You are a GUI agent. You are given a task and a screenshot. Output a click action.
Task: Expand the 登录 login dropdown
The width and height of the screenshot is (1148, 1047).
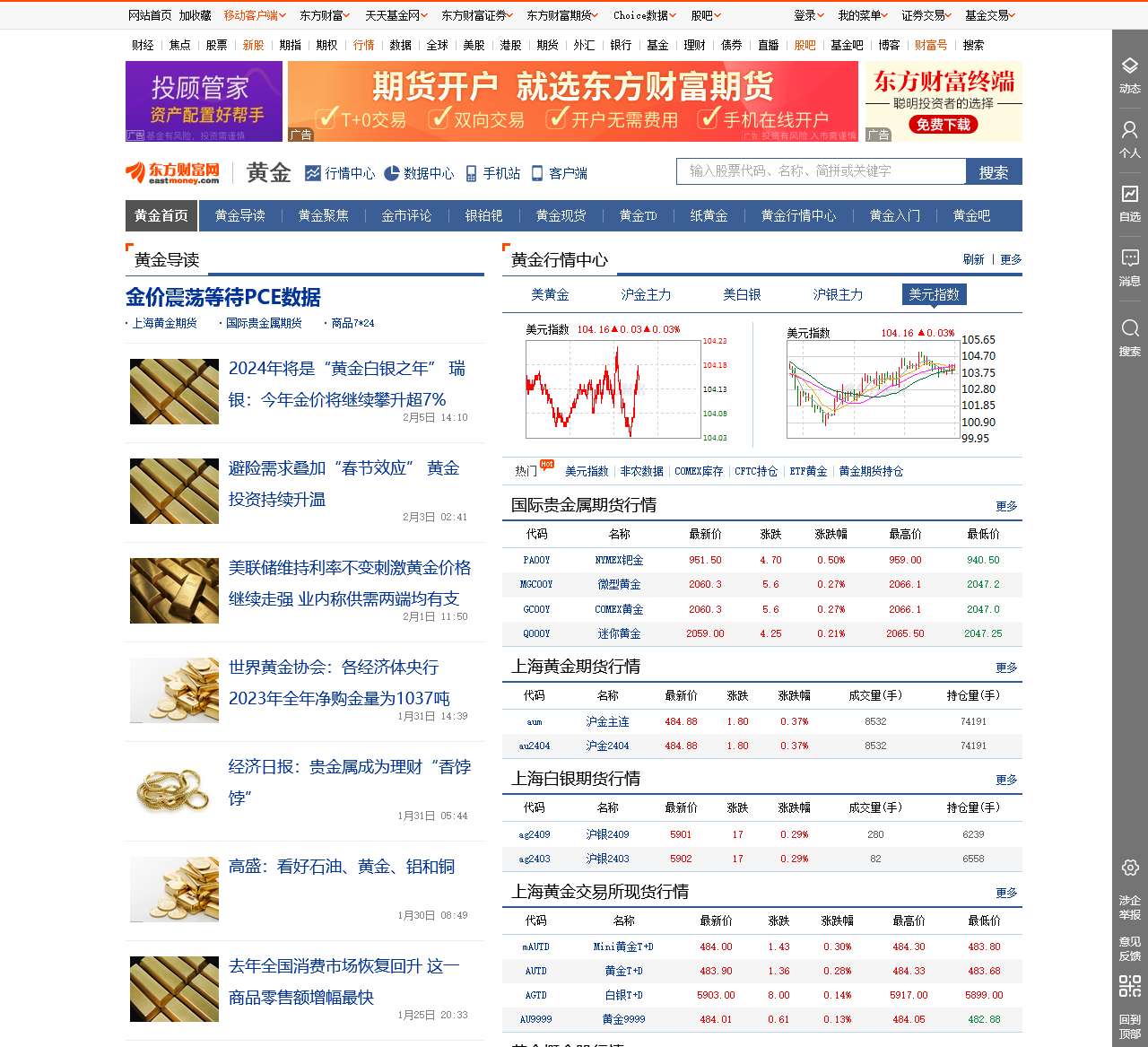pos(808,15)
